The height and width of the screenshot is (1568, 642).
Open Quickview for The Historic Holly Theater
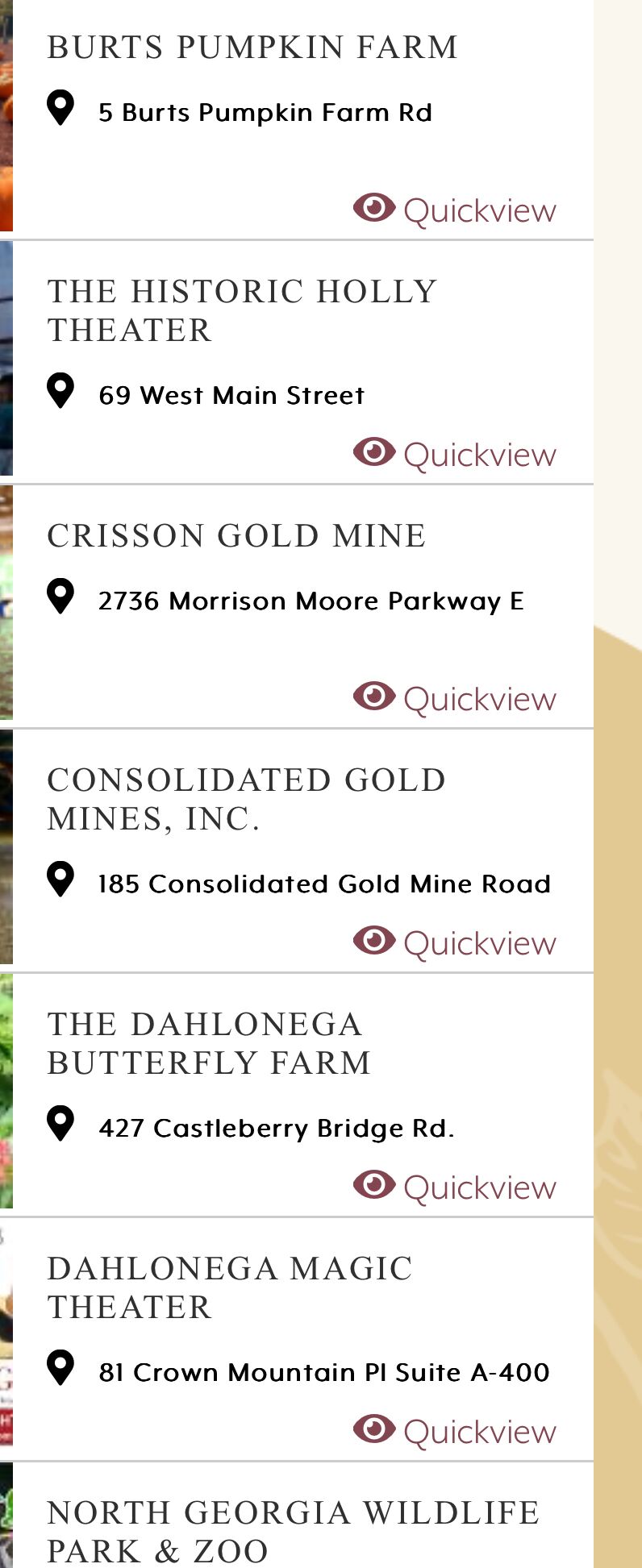pyautogui.click(x=456, y=455)
